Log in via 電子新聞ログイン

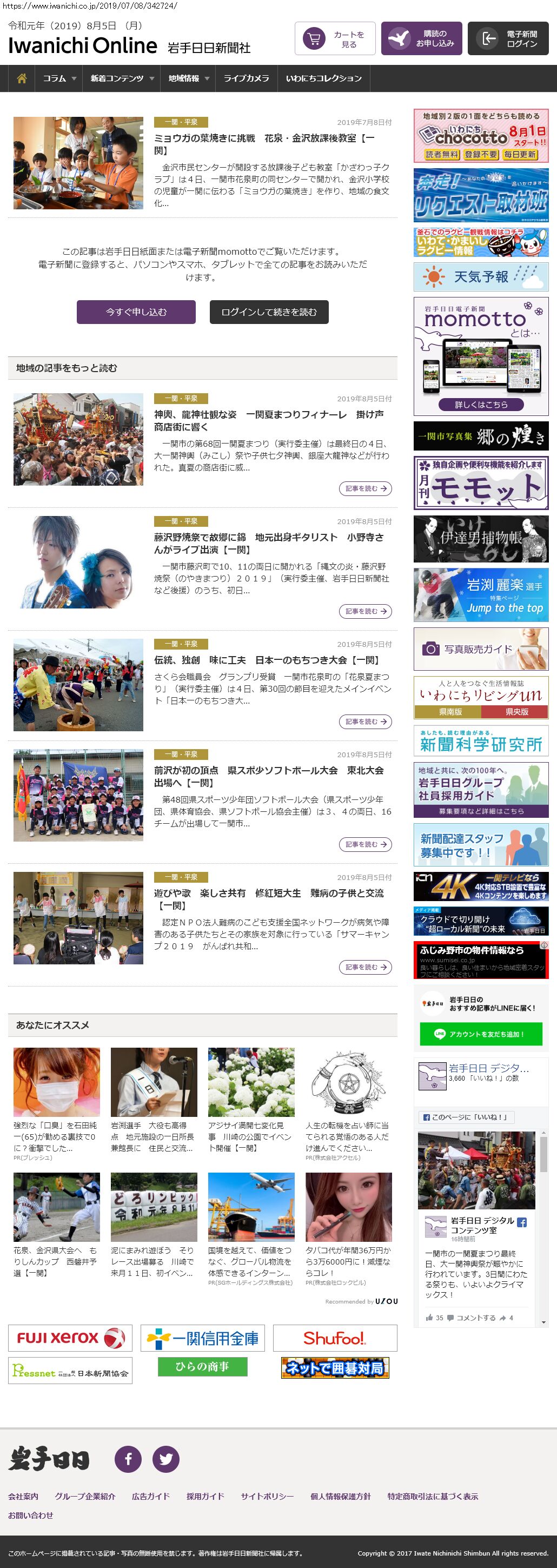[512, 39]
